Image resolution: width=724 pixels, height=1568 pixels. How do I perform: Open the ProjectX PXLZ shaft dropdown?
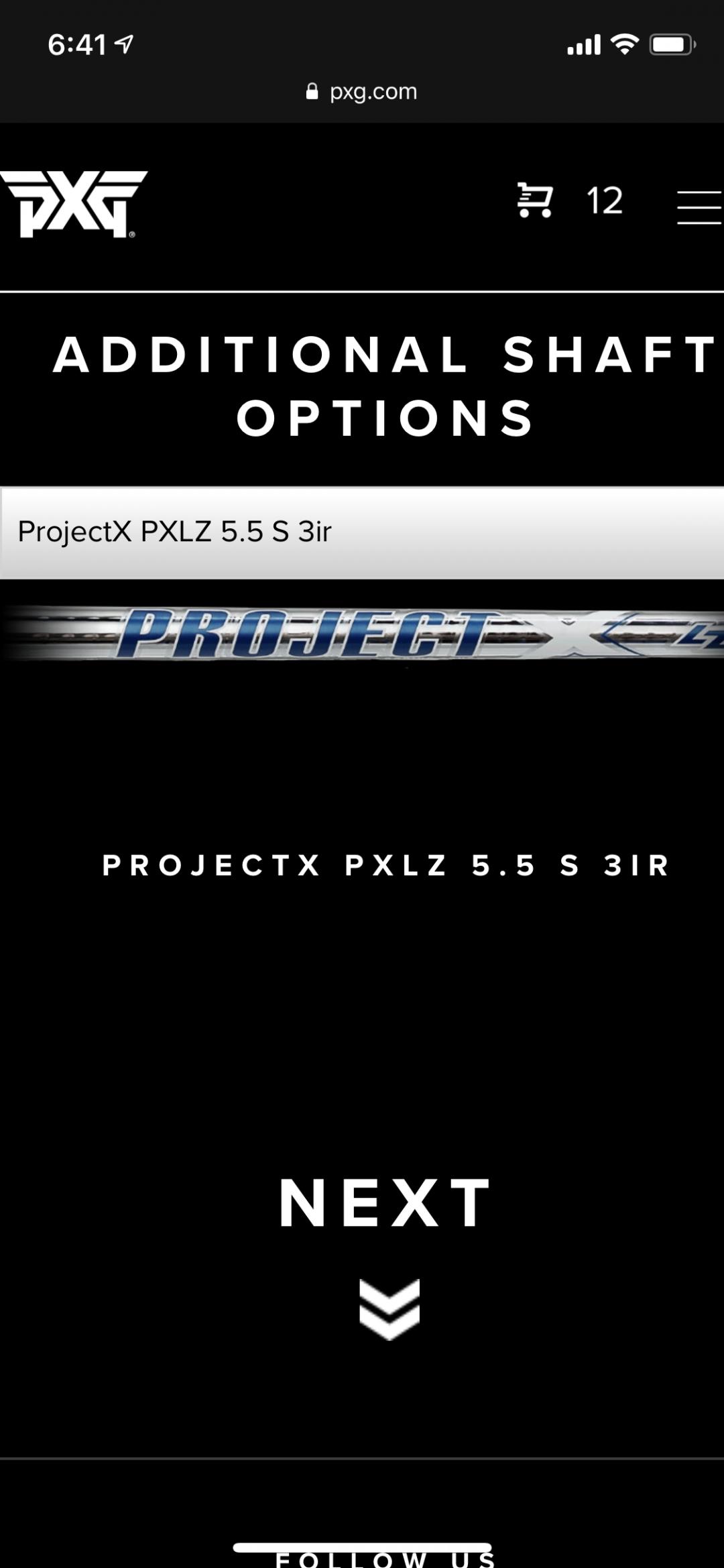click(362, 533)
